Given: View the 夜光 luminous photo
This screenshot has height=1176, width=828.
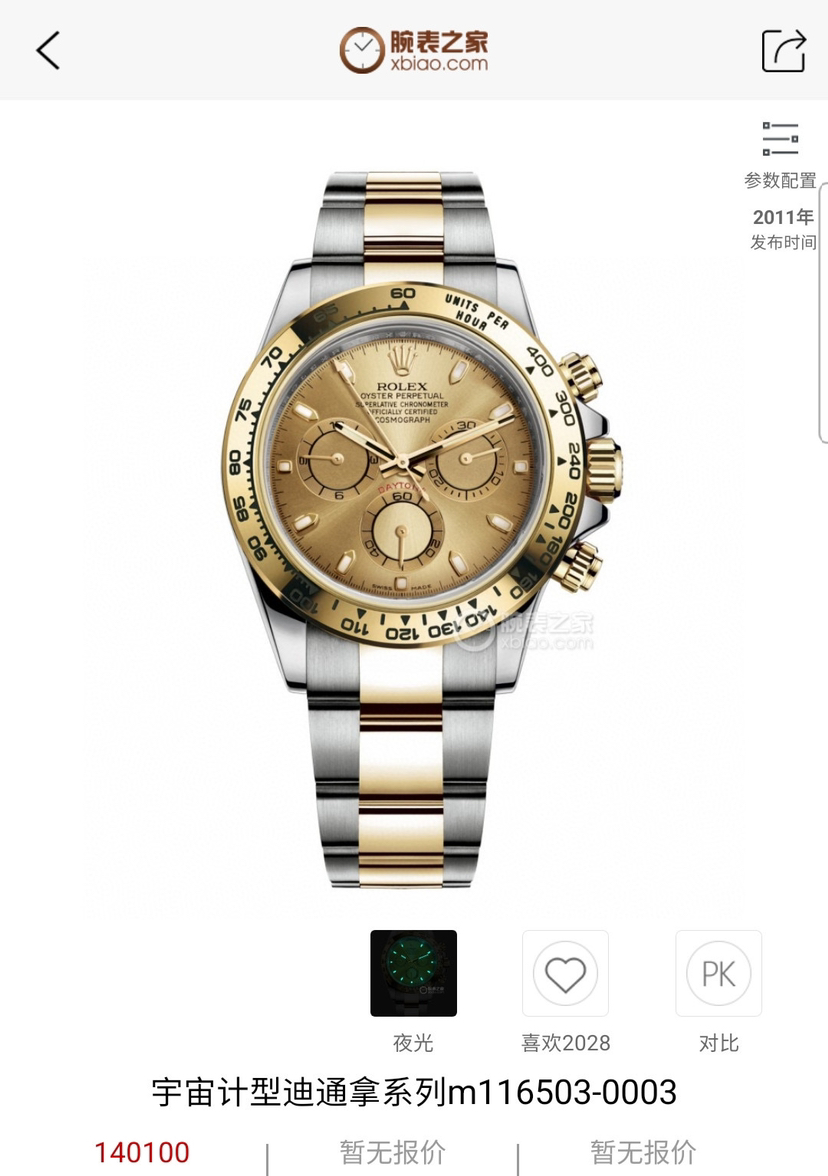Looking at the screenshot, I should [413, 973].
